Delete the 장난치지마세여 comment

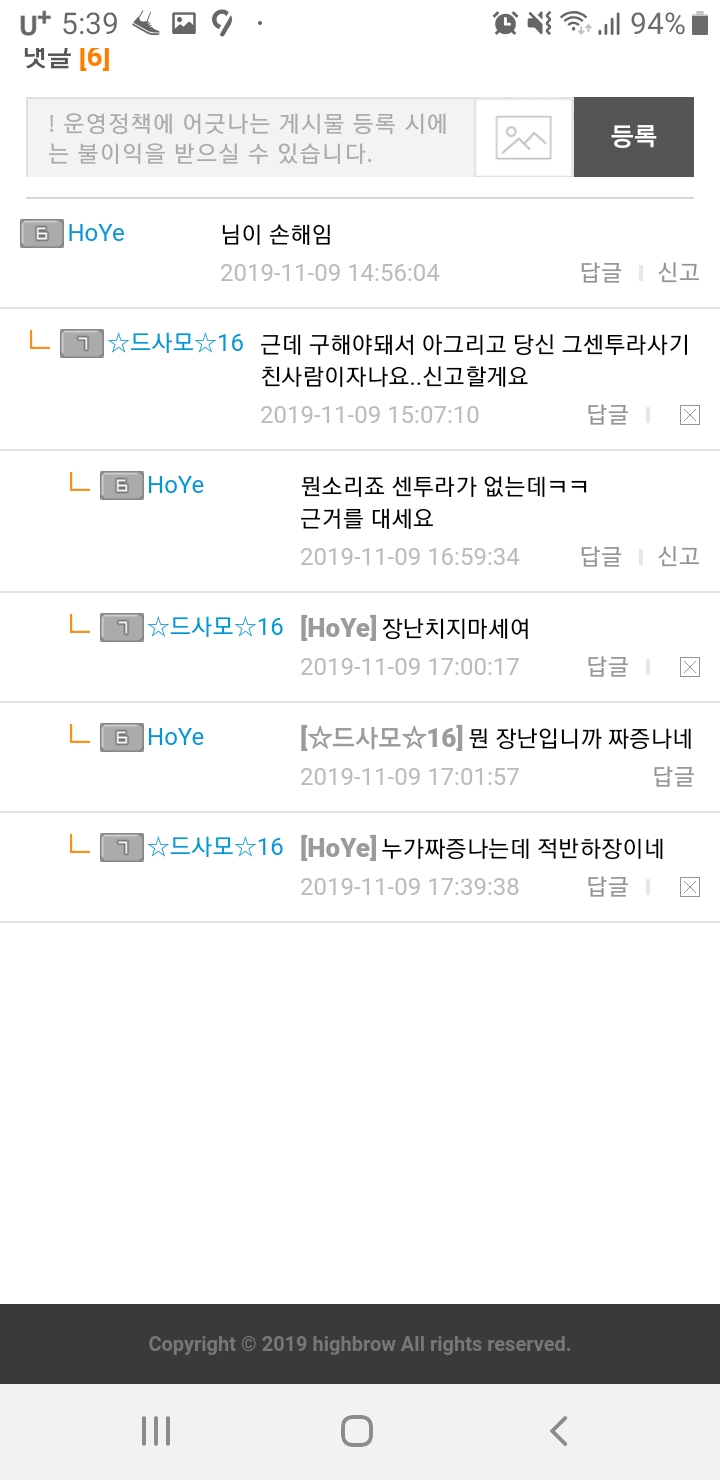(689, 667)
